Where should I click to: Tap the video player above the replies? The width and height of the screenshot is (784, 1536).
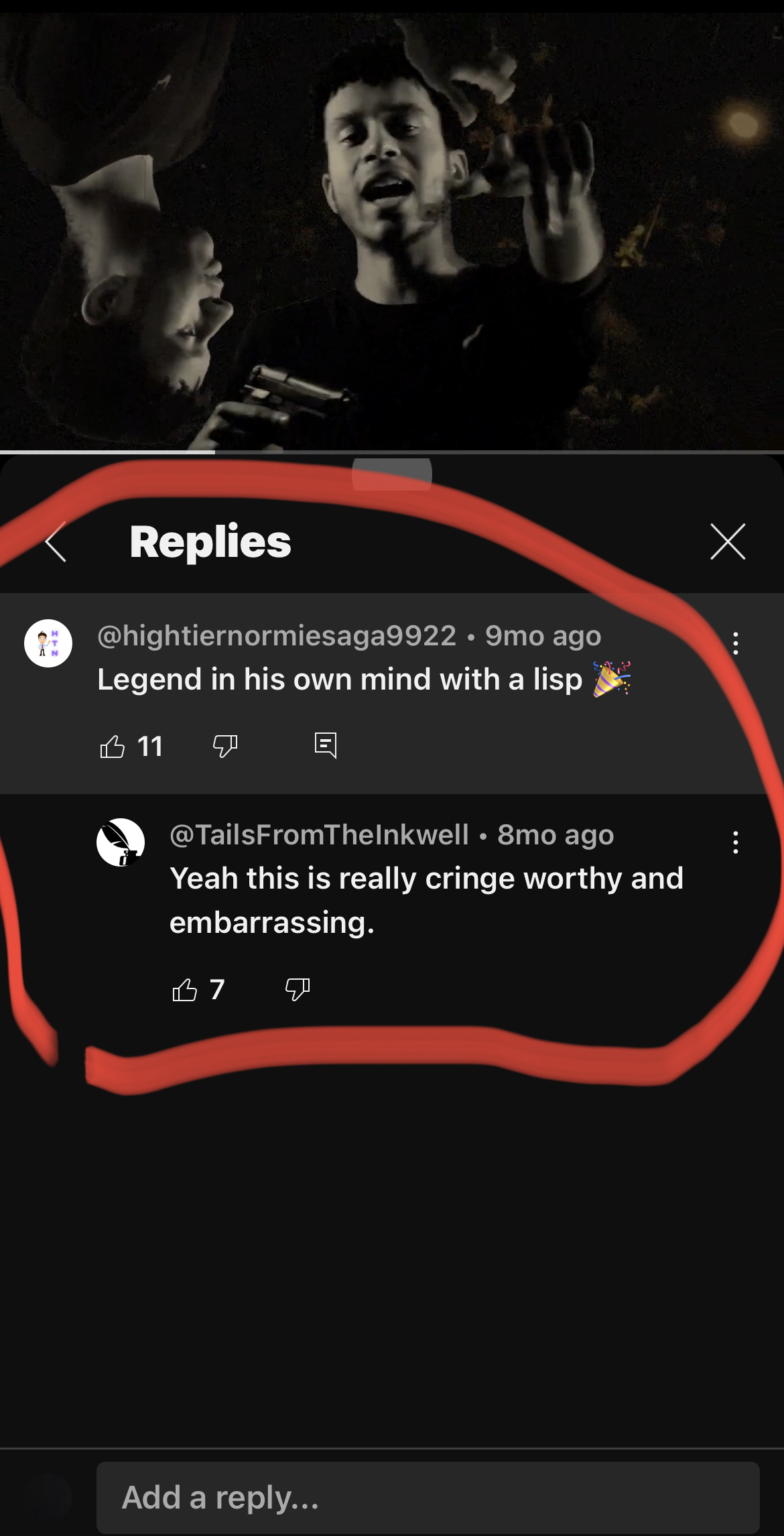[392, 231]
